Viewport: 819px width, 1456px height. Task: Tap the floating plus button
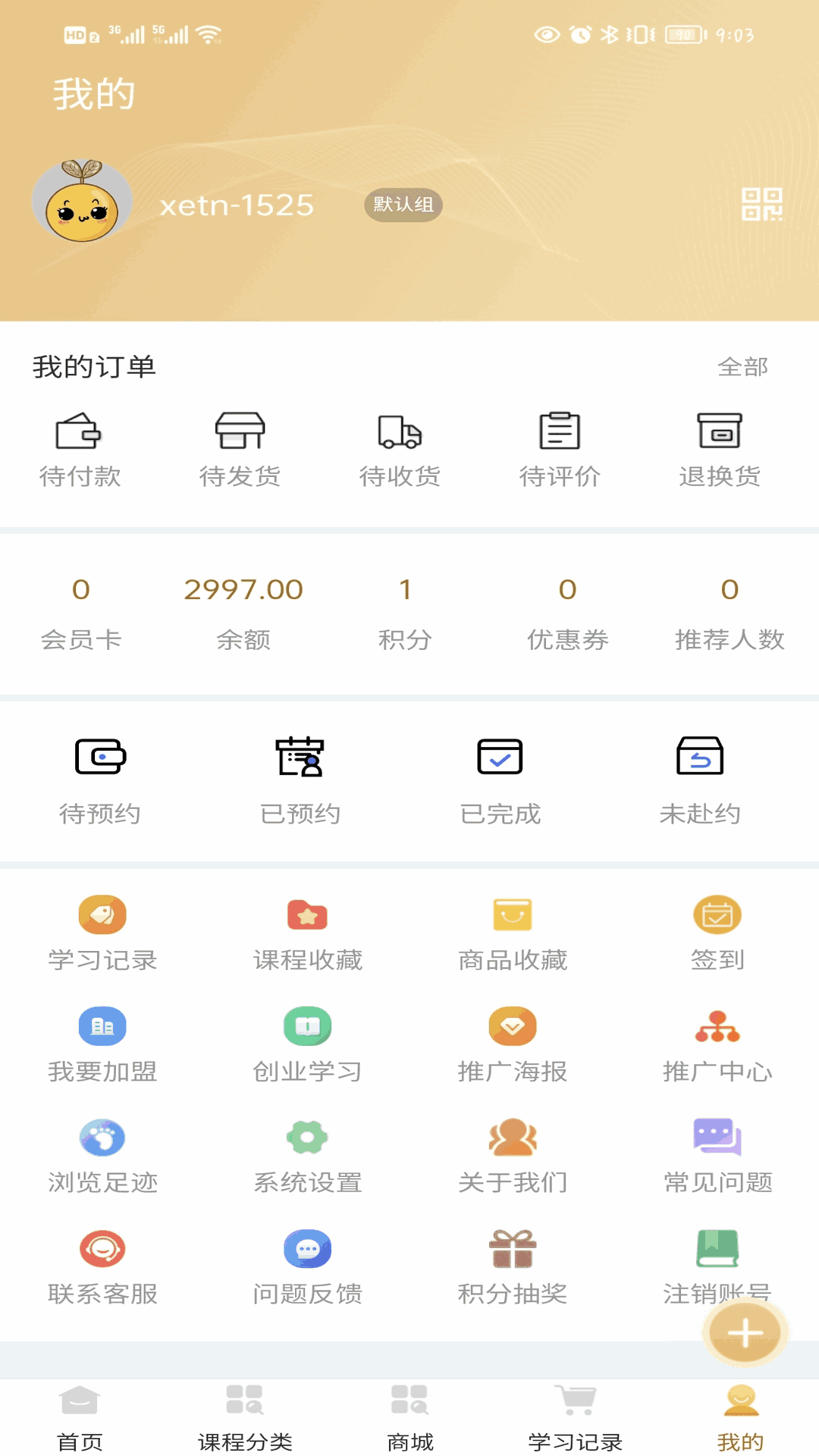tap(745, 1332)
